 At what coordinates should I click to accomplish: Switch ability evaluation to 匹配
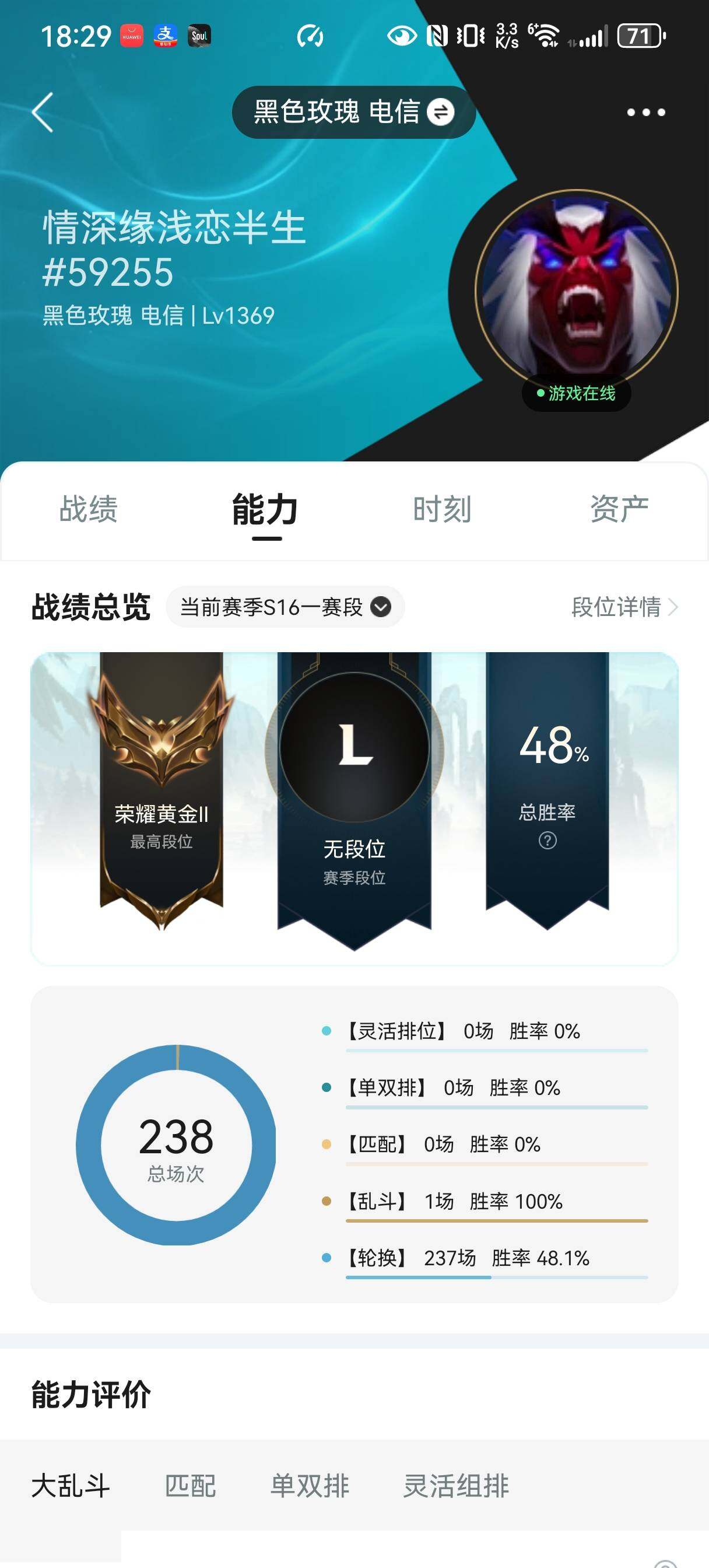190,1486
